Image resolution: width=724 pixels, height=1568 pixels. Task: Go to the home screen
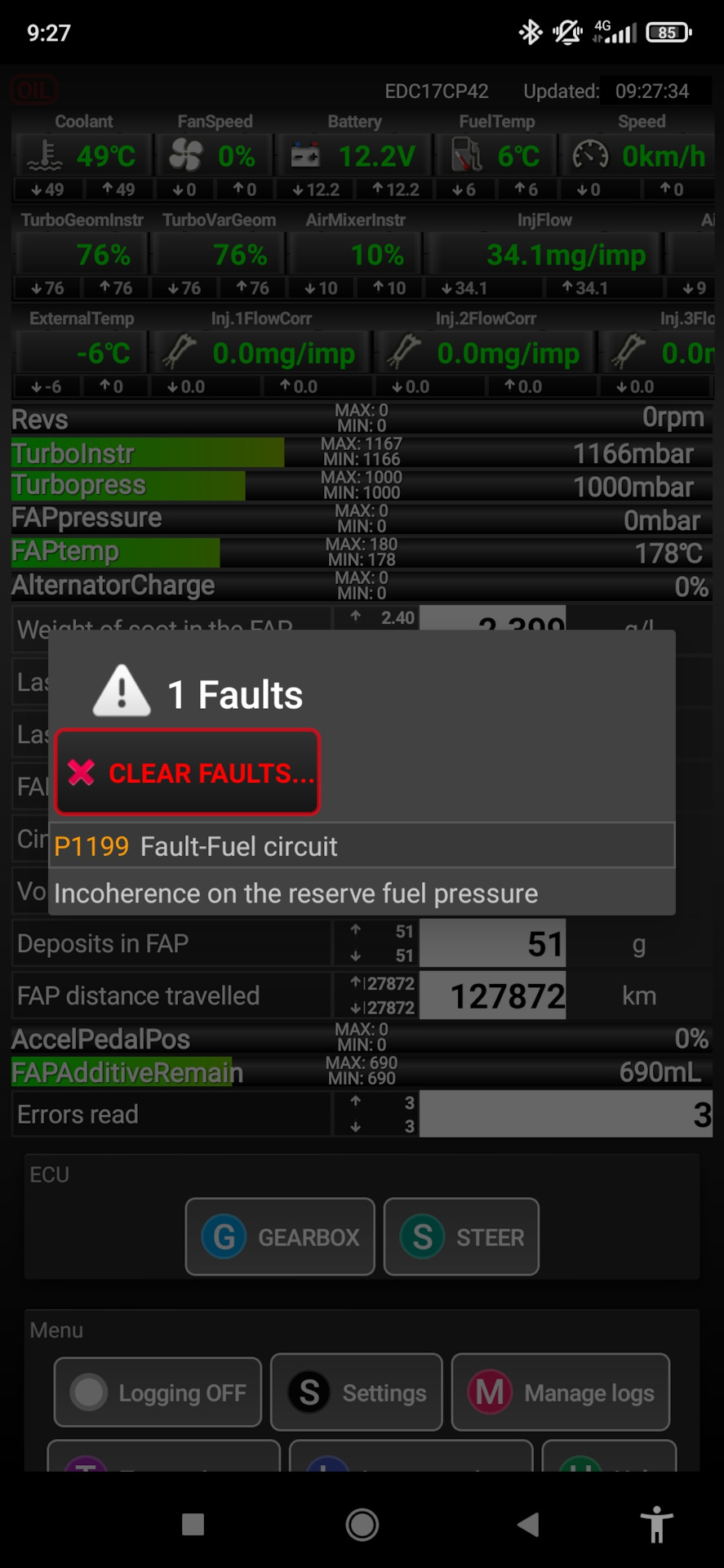pyautogui.click(x=362, y=1524)
